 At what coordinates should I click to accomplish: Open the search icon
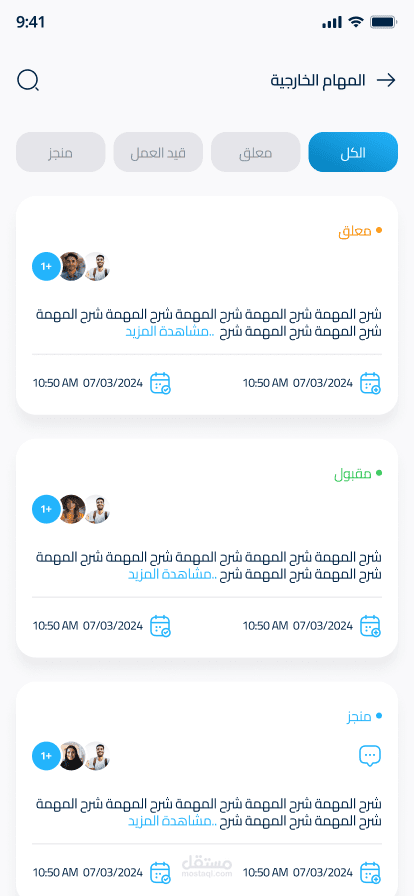pos(28,81)
